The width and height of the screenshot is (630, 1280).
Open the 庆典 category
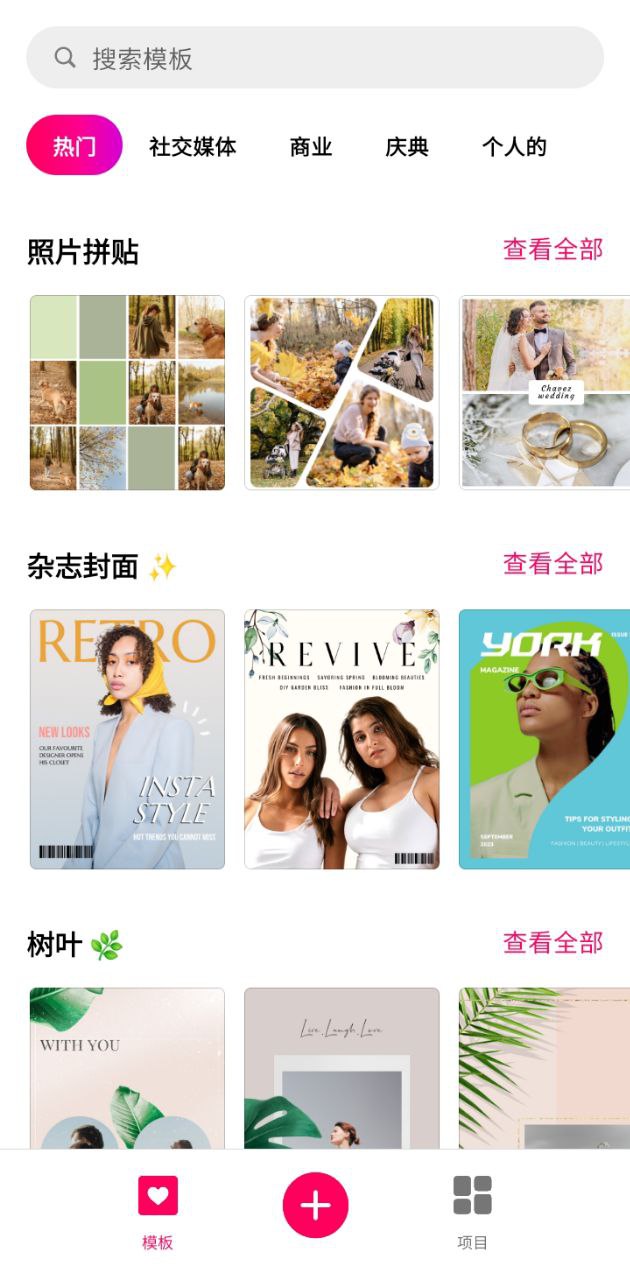click(x=407, y=146)
